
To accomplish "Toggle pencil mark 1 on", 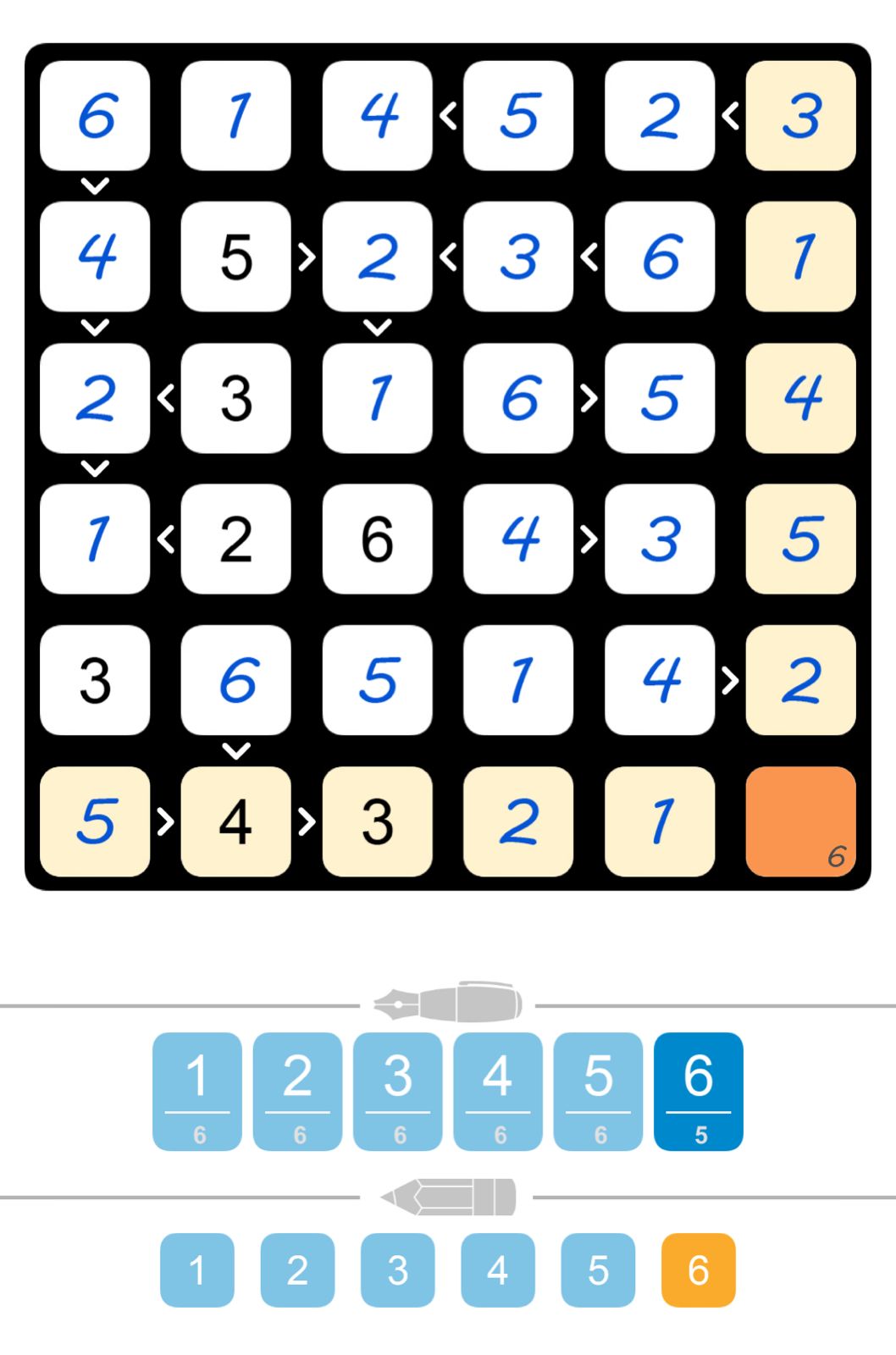I will pyautogui.click(x=196, y=1269).
